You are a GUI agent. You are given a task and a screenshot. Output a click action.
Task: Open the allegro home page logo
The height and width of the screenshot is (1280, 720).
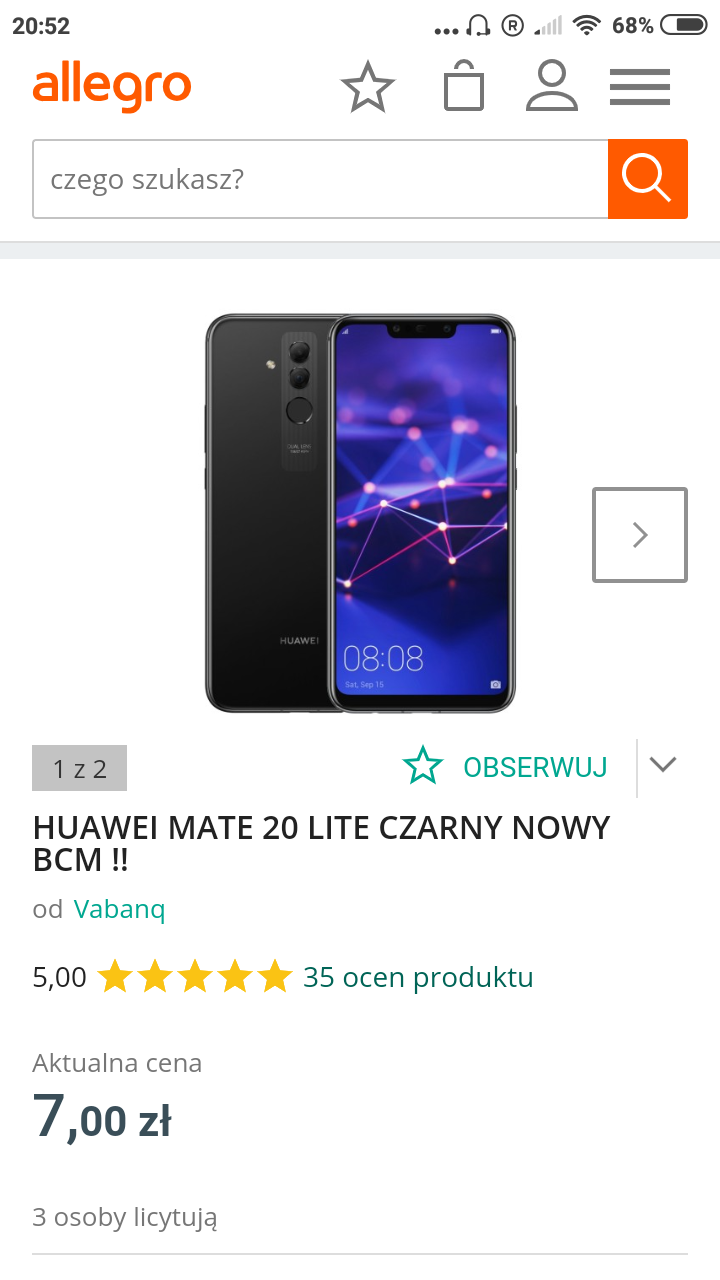pos(111,88)
